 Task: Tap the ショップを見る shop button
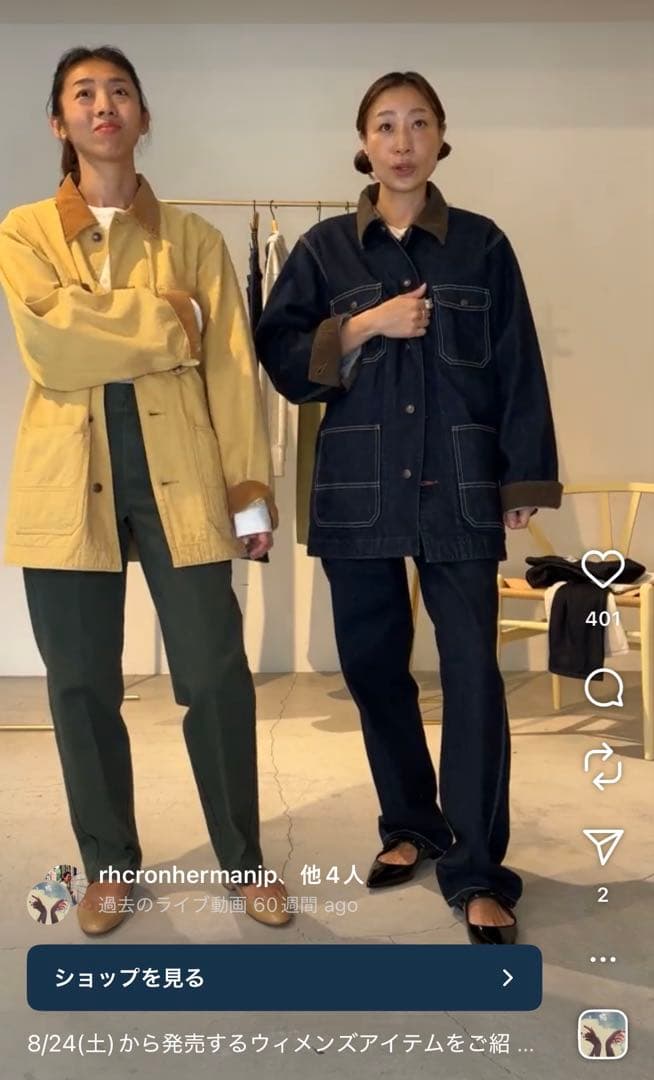pos(284,977)
